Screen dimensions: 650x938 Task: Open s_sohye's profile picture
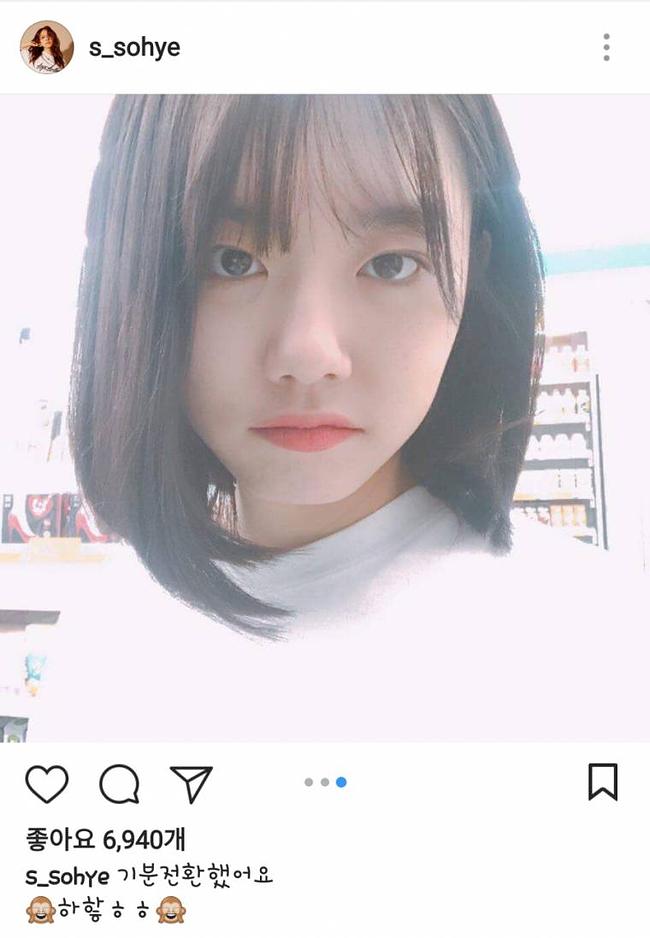pyautogui.click(x=46, y=47)
